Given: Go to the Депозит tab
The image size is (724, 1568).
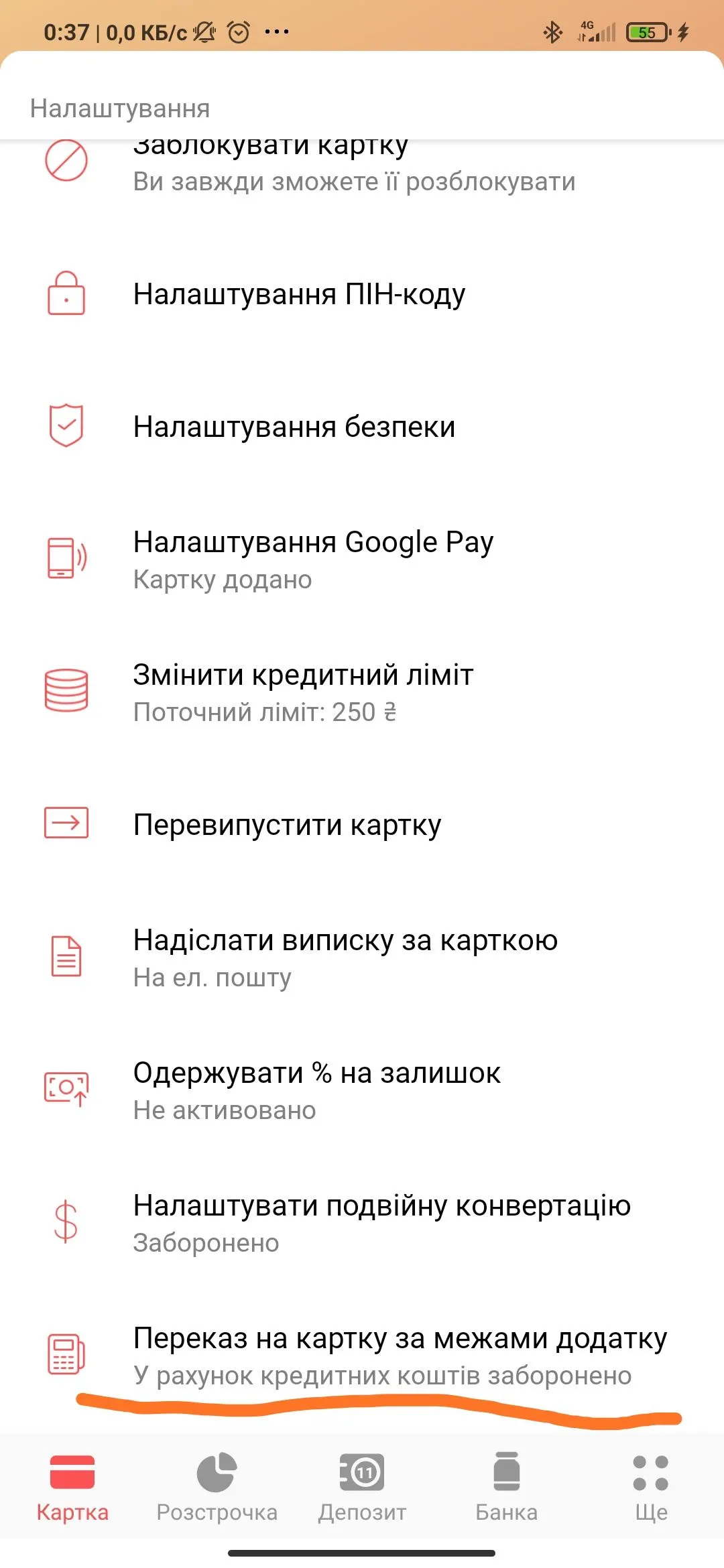Looking at the screenshot, I should click(x=362, y=1485).
